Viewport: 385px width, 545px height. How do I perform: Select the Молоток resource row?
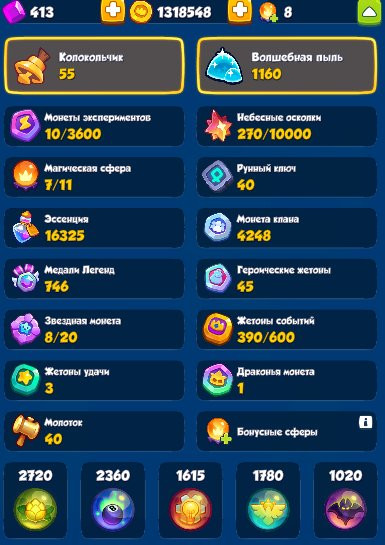[94, 431]
